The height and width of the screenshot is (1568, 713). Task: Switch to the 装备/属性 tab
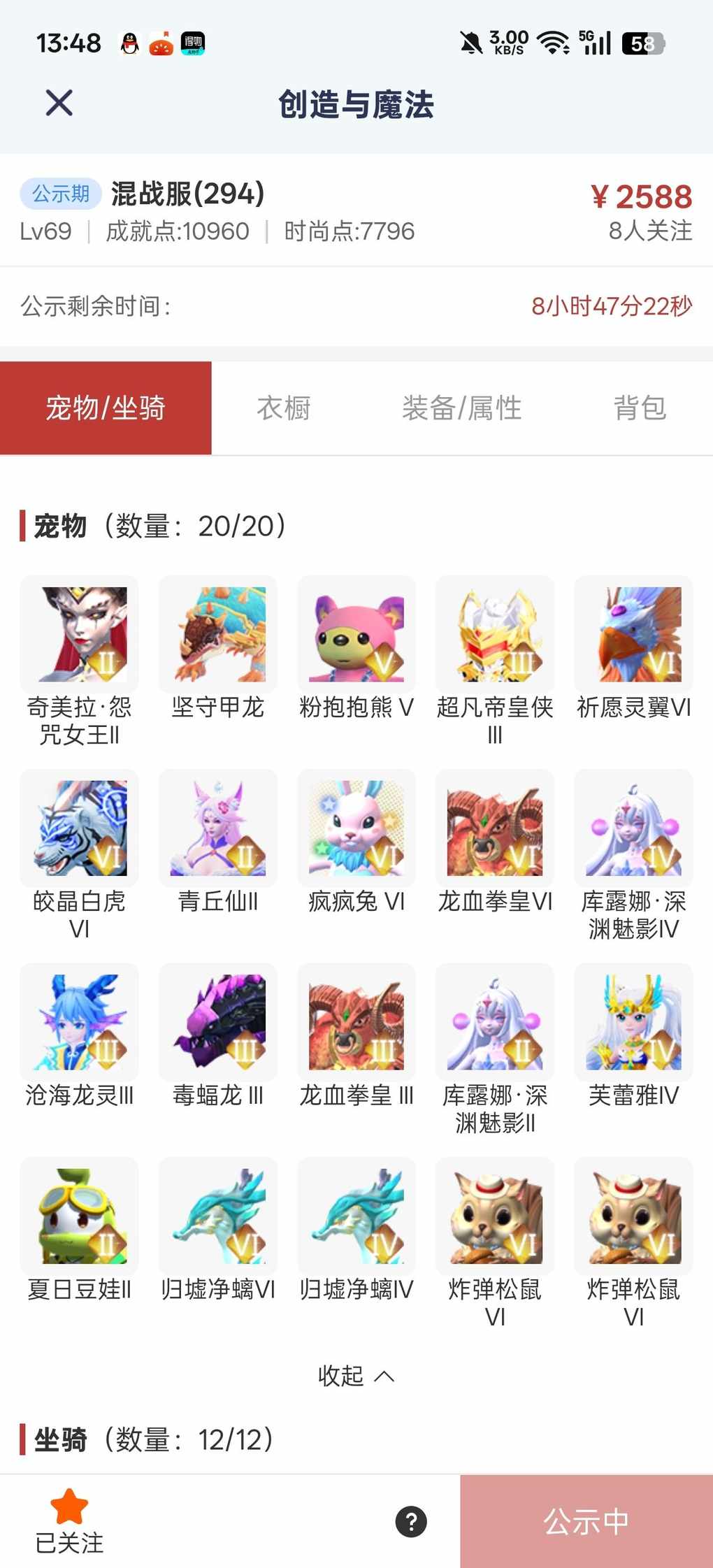click(461, 408)
